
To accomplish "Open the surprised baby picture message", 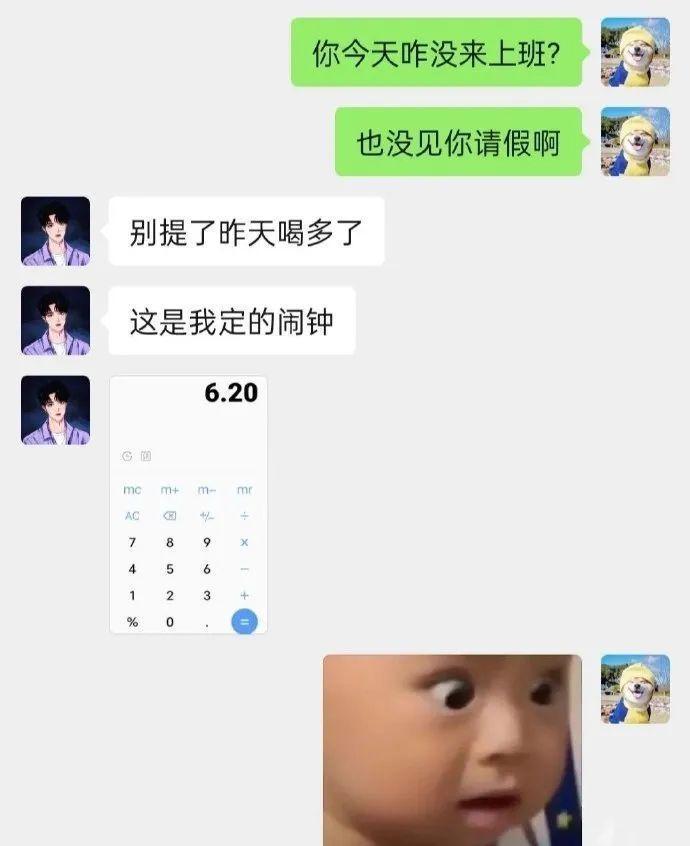I will [x=452, y=750].
